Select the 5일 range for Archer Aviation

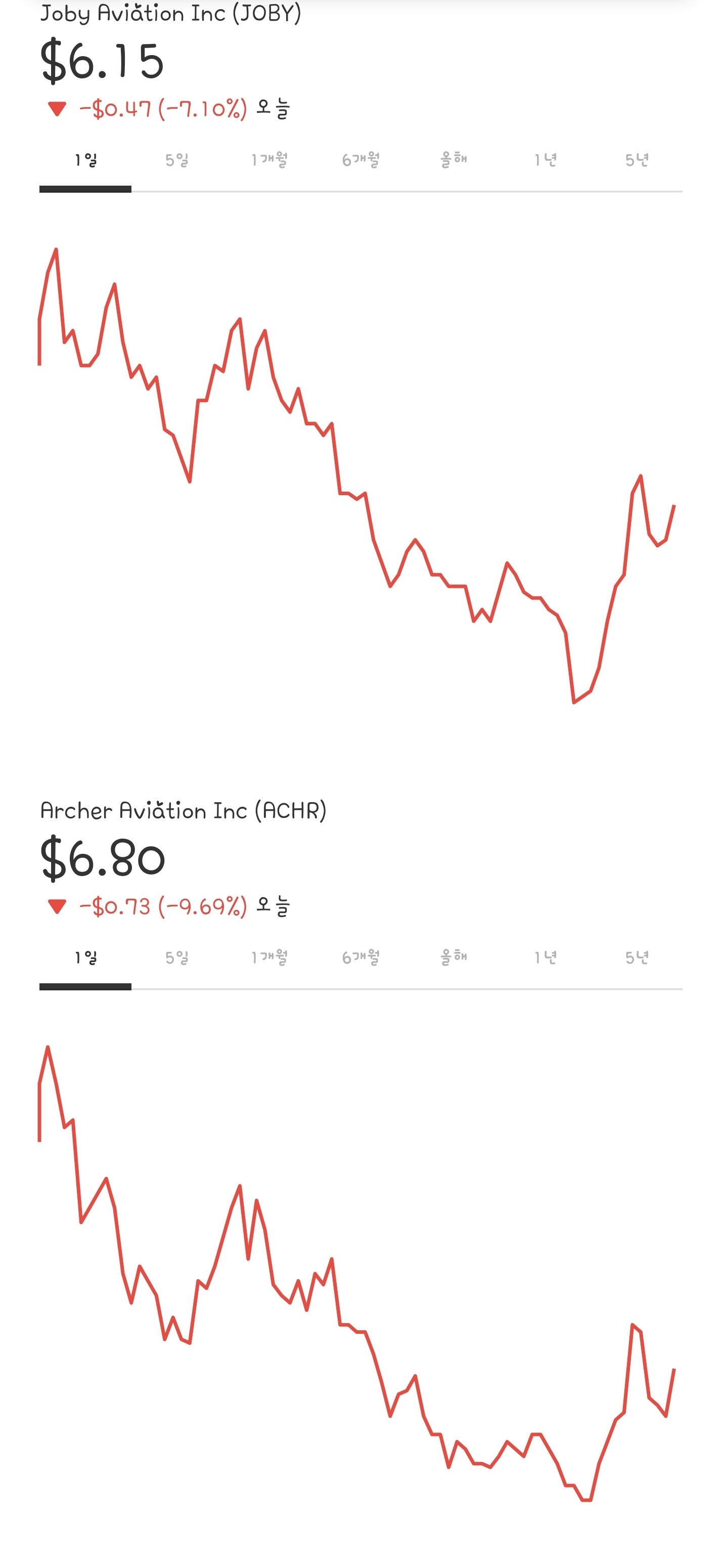point(177,958)
